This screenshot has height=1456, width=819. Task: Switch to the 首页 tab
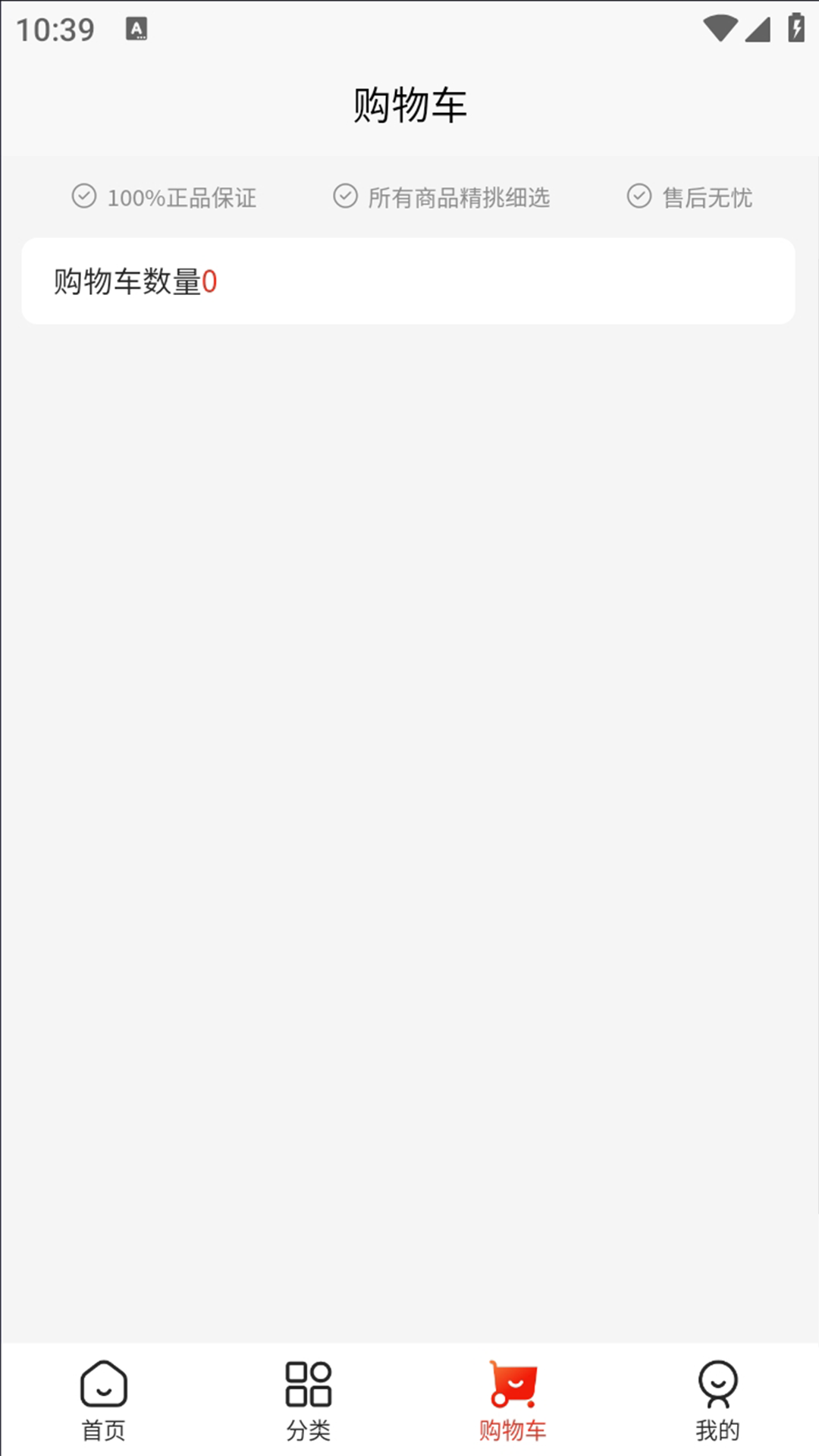point(103,1399)
